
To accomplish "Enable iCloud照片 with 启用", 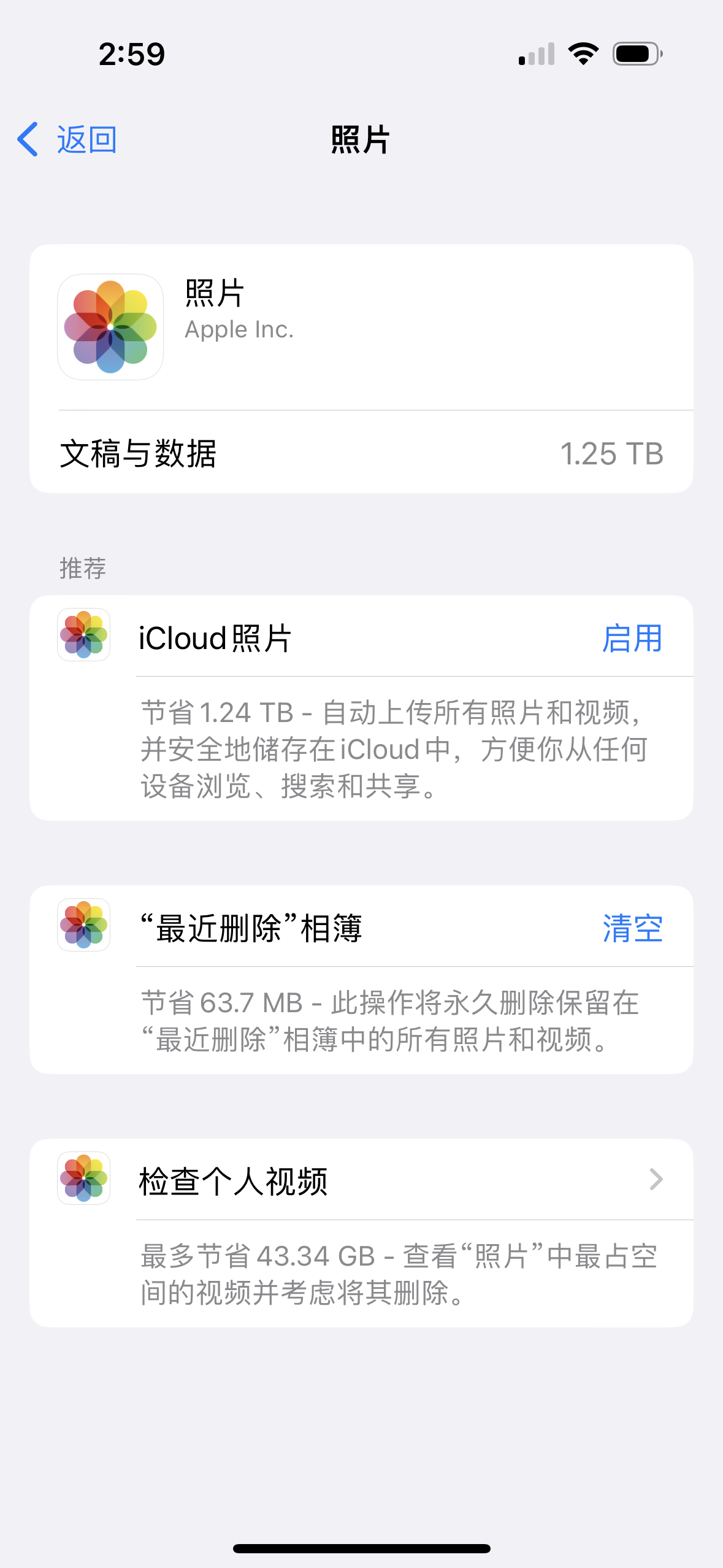I will pos(632,638).
